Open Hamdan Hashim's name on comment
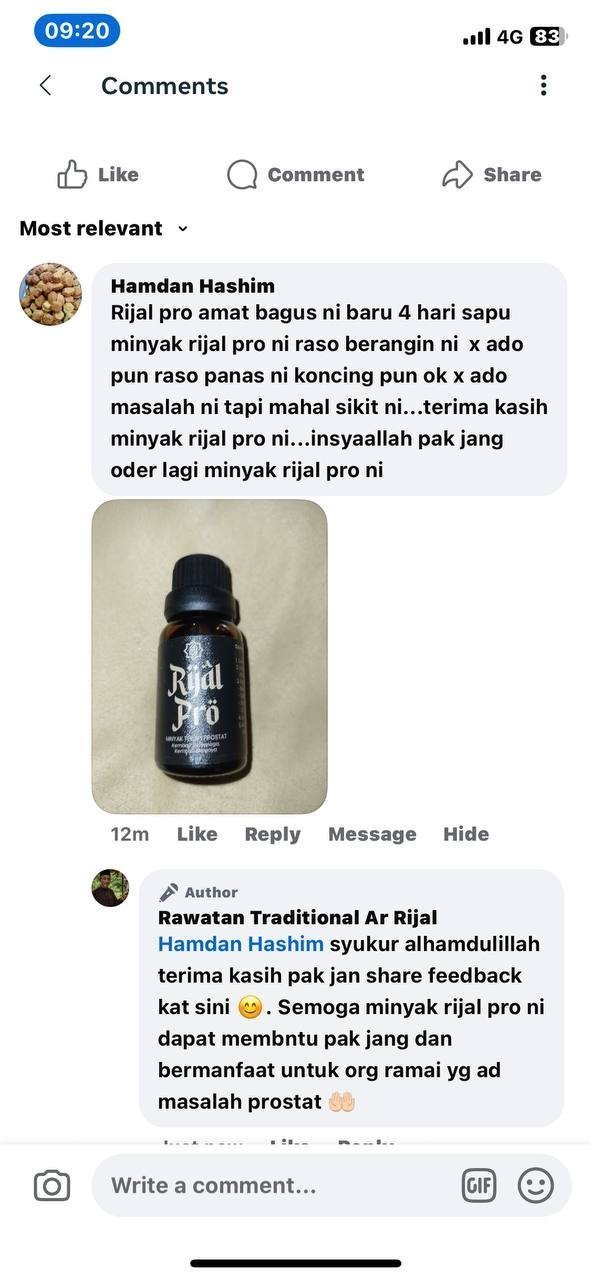This screenshot has width=591, height=1280. click(193, 287)
